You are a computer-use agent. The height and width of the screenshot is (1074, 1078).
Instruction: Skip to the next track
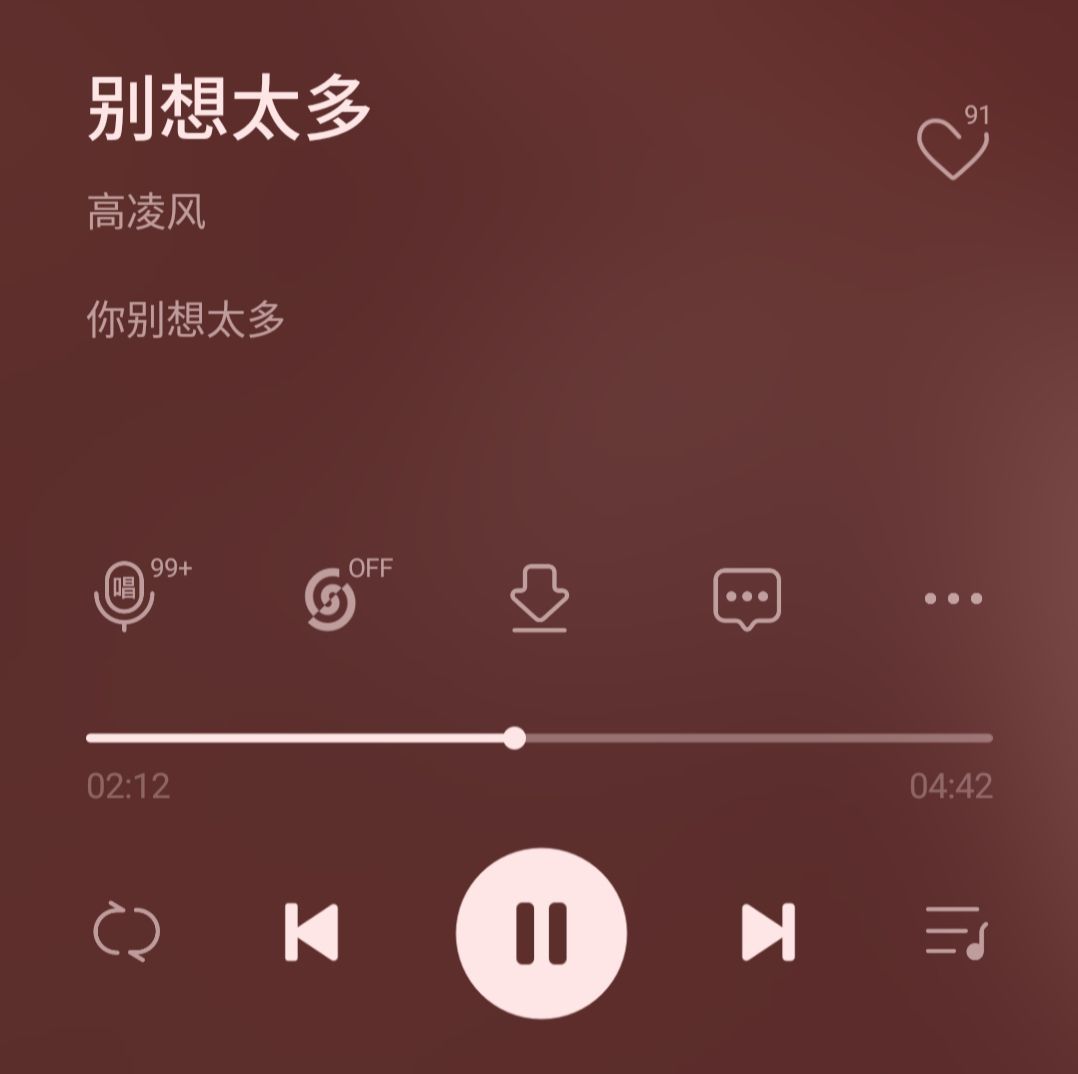pyautogui.click(x=768, y=932)
